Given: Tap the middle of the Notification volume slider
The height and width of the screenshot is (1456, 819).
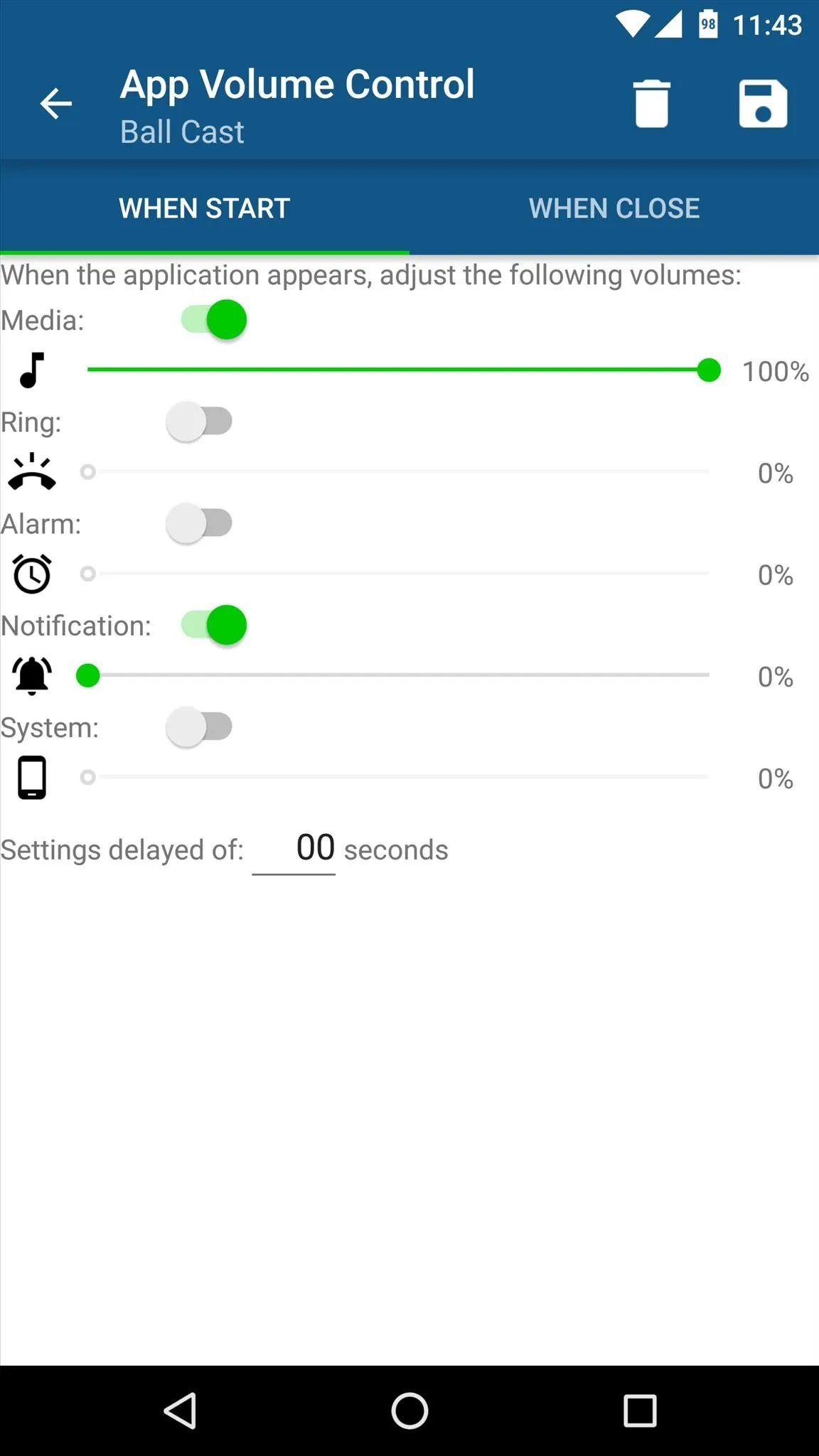Looking at the screenshot, I should pyautogui.click(x=398, y=675).
